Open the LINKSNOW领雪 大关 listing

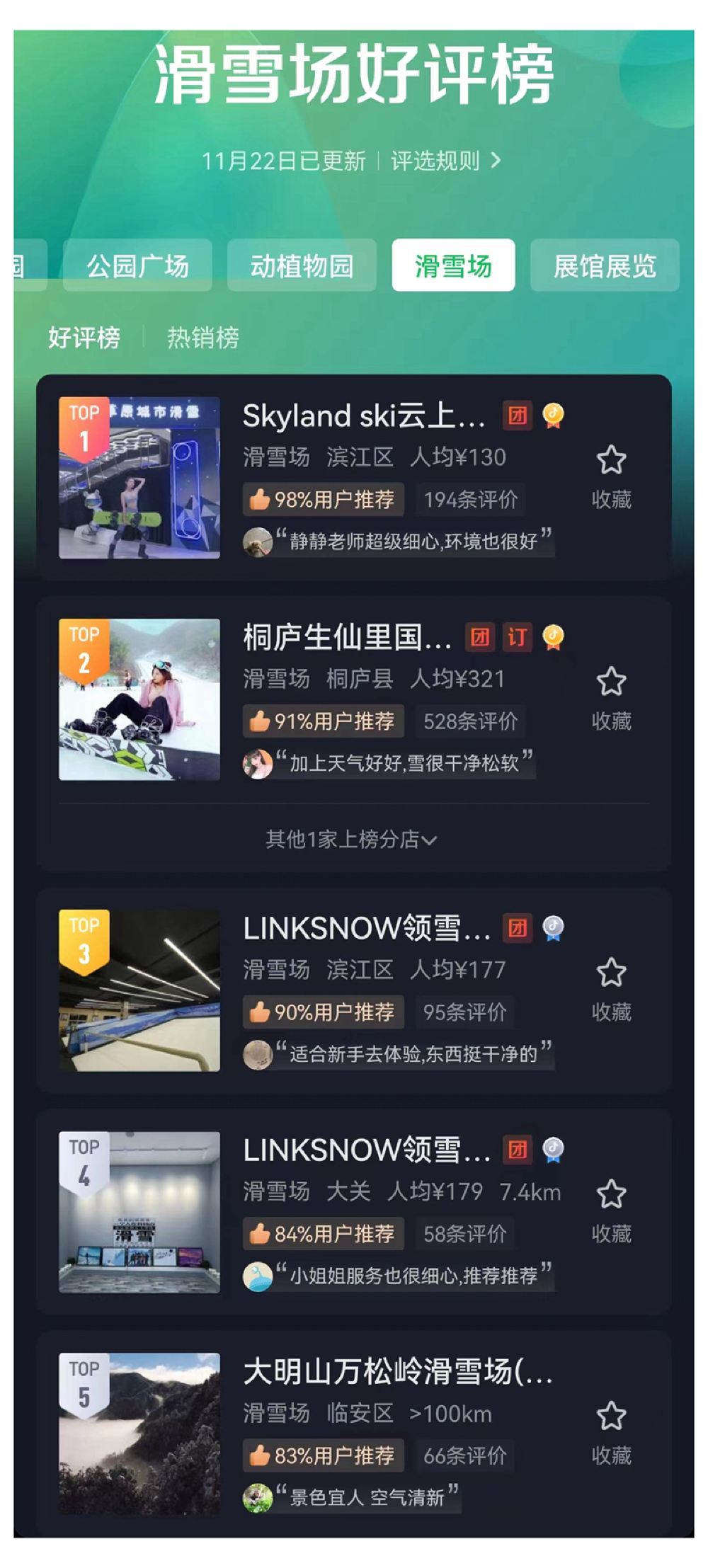pos(367,1150)
